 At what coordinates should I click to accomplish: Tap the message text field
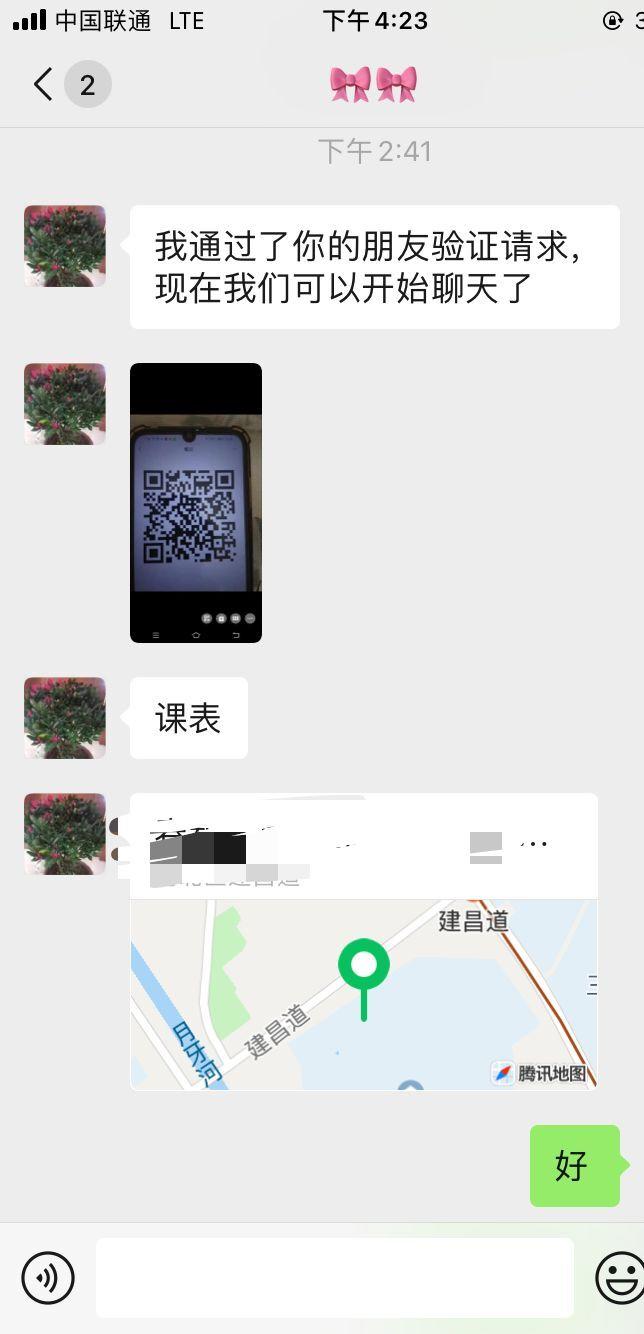click(x=334, y=1277)
